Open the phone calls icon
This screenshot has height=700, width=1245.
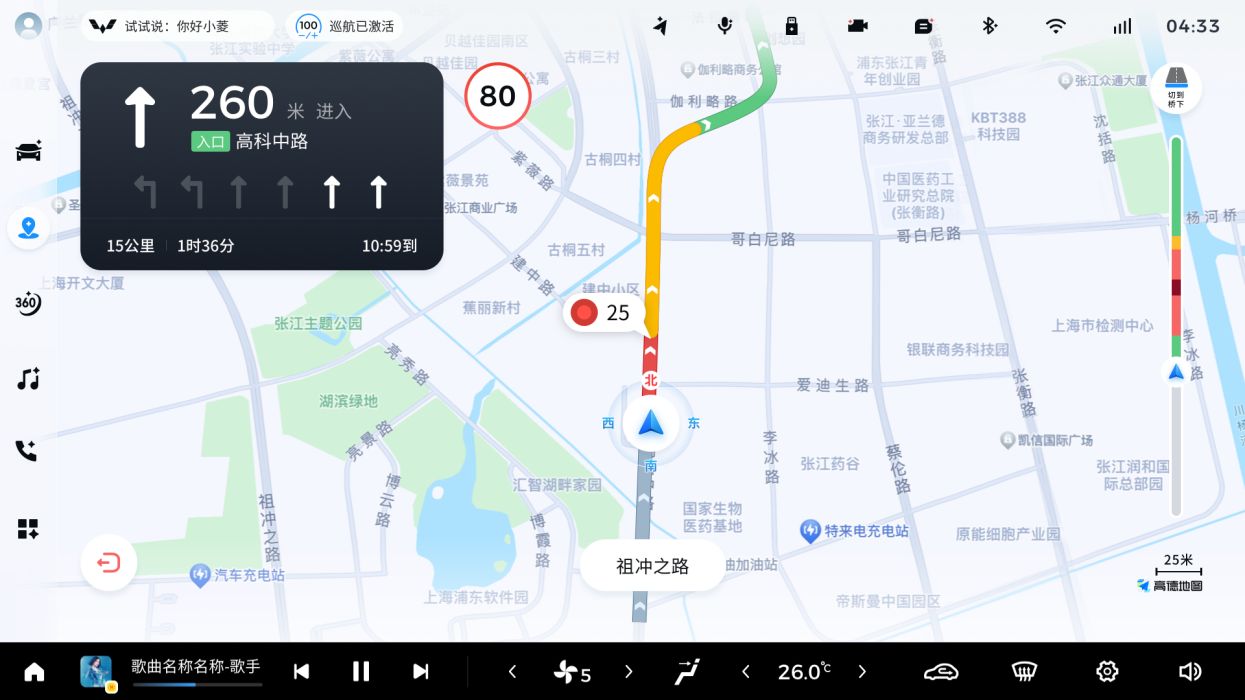click(x=27, y=451)
